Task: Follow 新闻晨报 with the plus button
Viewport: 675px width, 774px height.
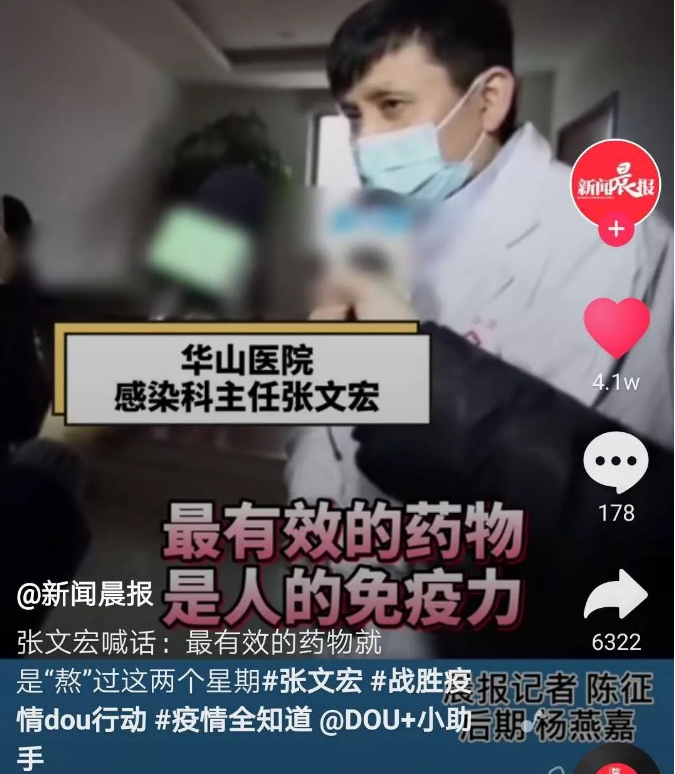Action: point(615,230)
